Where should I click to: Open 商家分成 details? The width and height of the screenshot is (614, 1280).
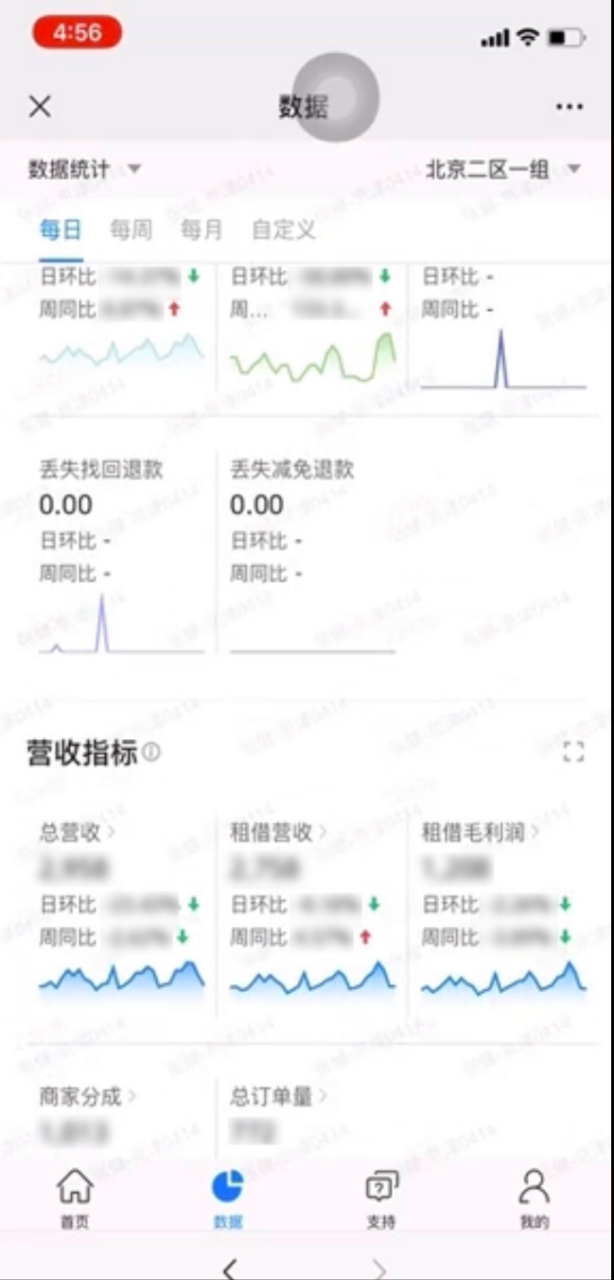pyautogui.click(x=88, y=1097)
